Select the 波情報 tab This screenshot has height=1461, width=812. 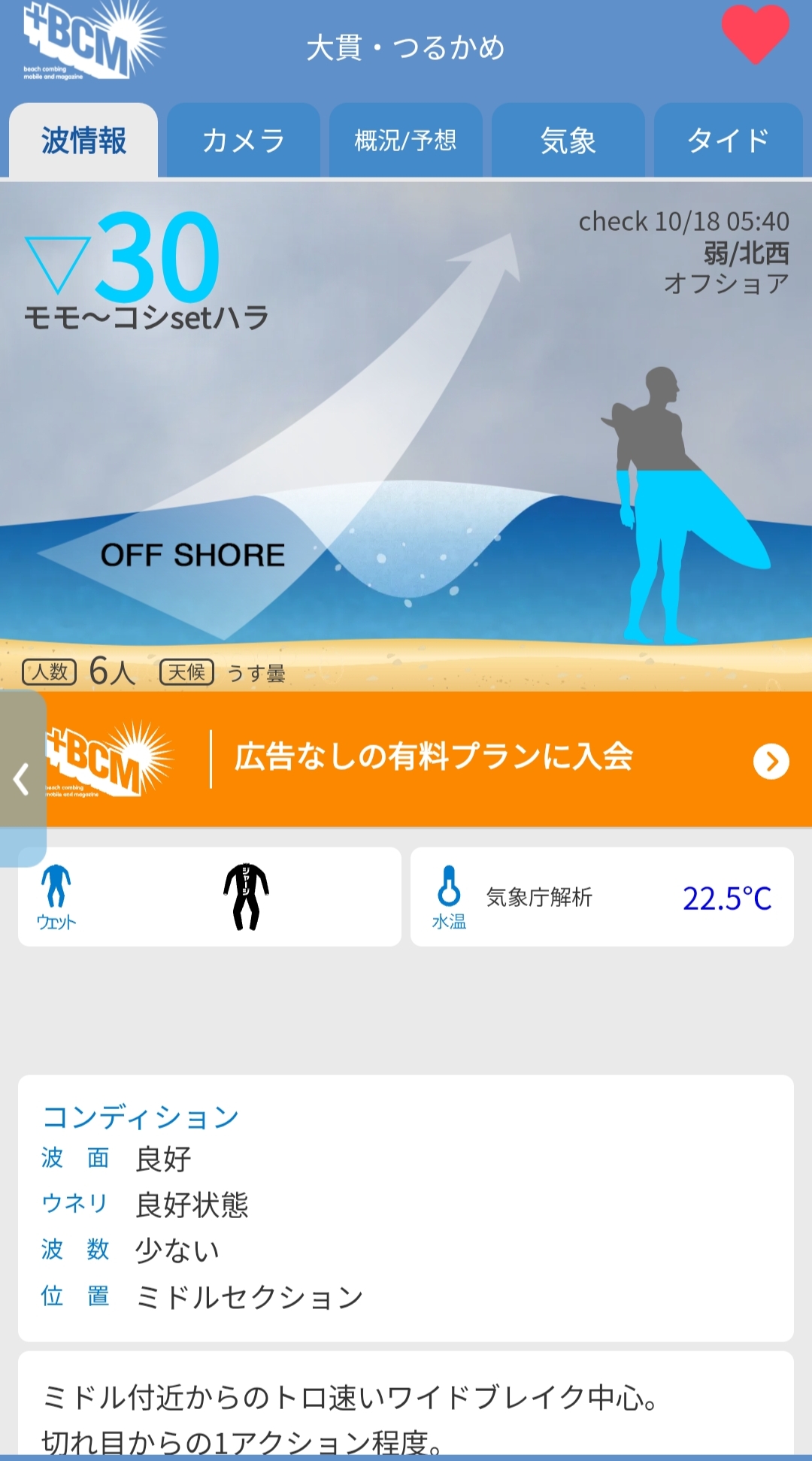[x=83, y=141]
